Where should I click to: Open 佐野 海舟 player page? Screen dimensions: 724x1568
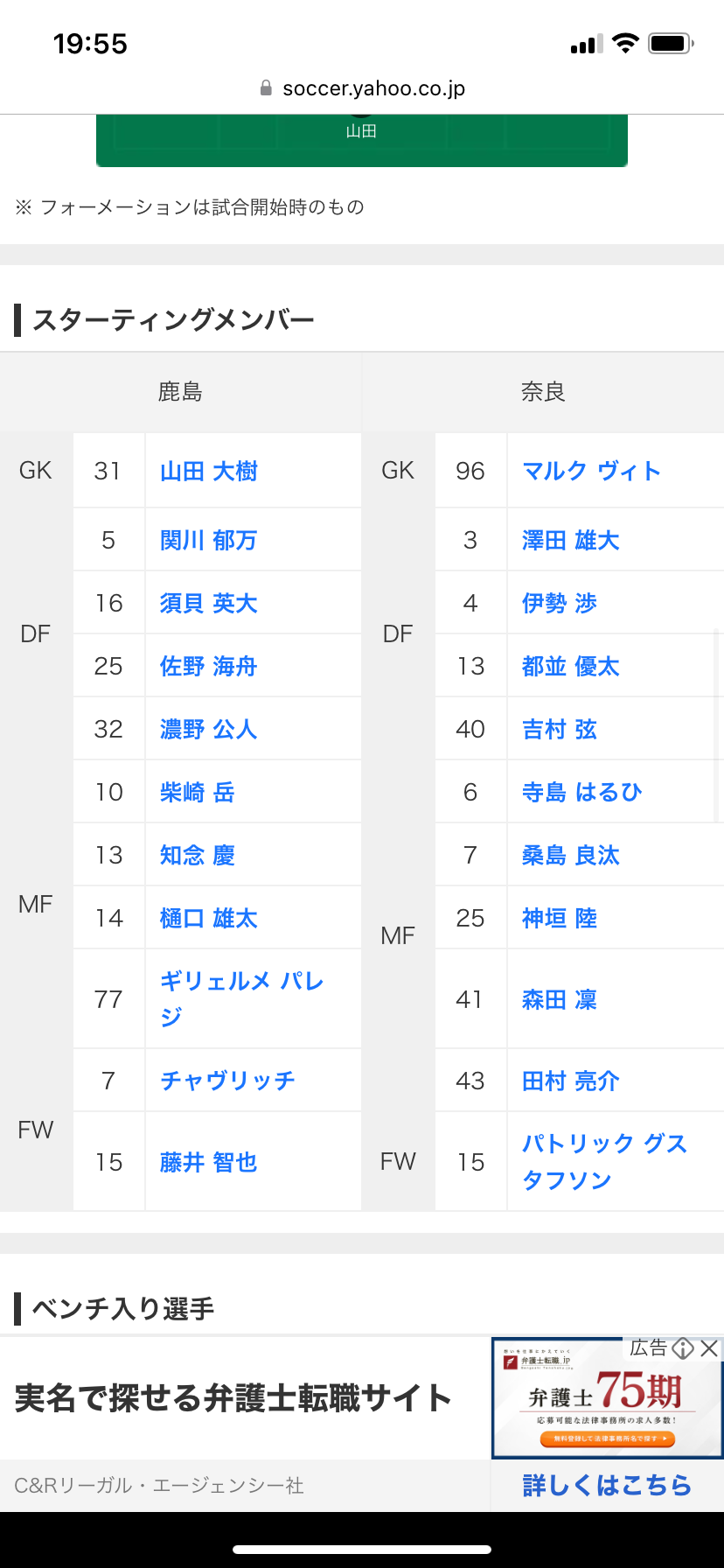point(209,666)
